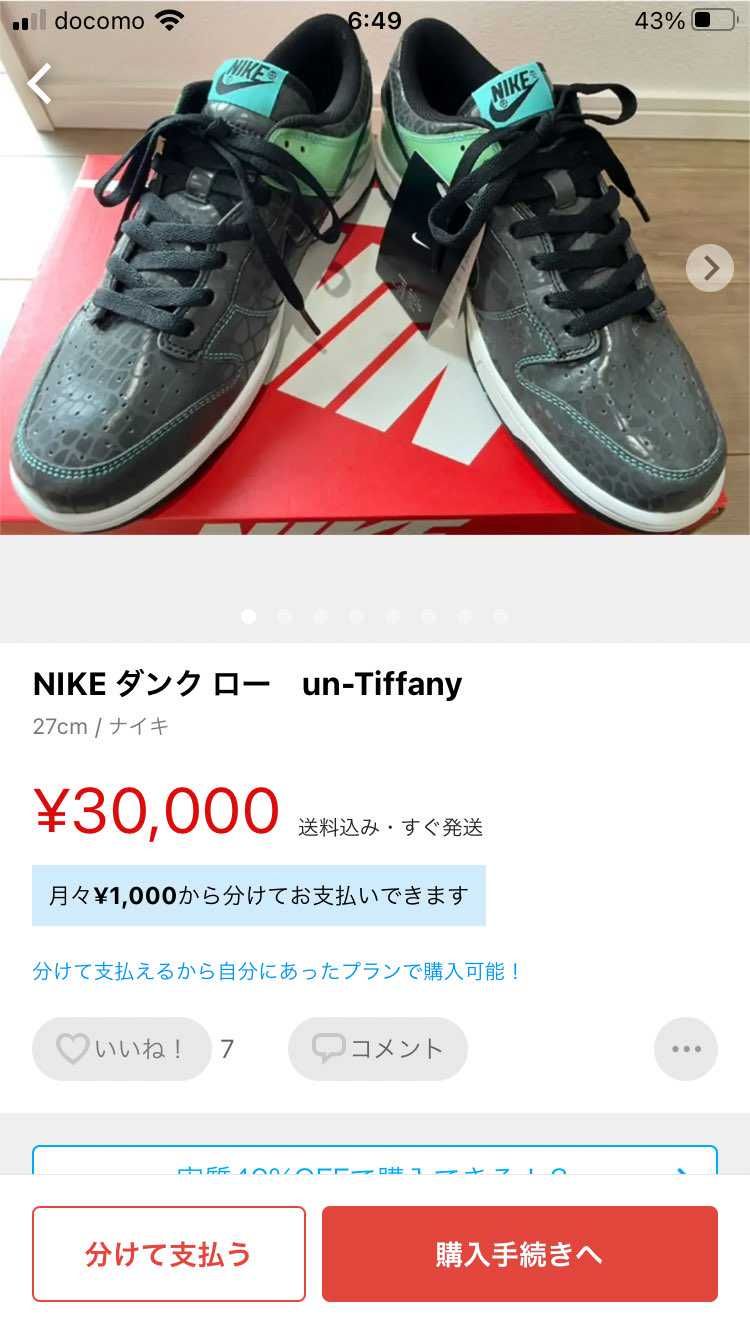Tap the 分けて支払う payment button
This screenshot has width=750, height=1334.
coord(168,1255)
